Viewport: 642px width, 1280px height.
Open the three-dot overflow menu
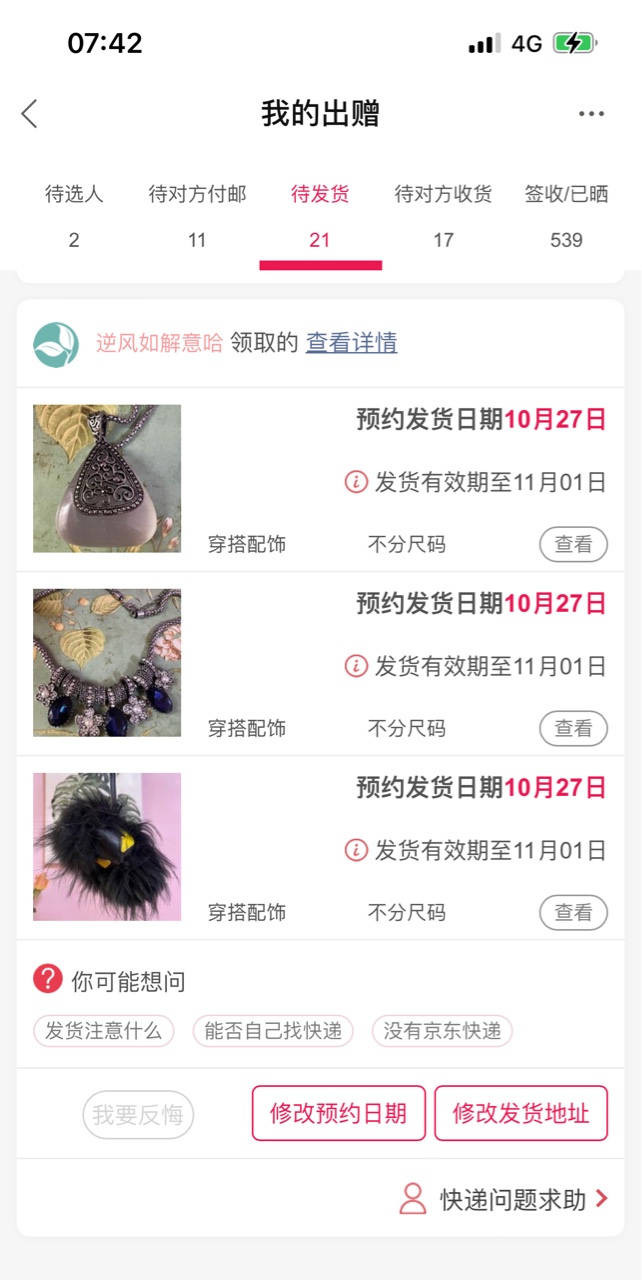point(591,114)
